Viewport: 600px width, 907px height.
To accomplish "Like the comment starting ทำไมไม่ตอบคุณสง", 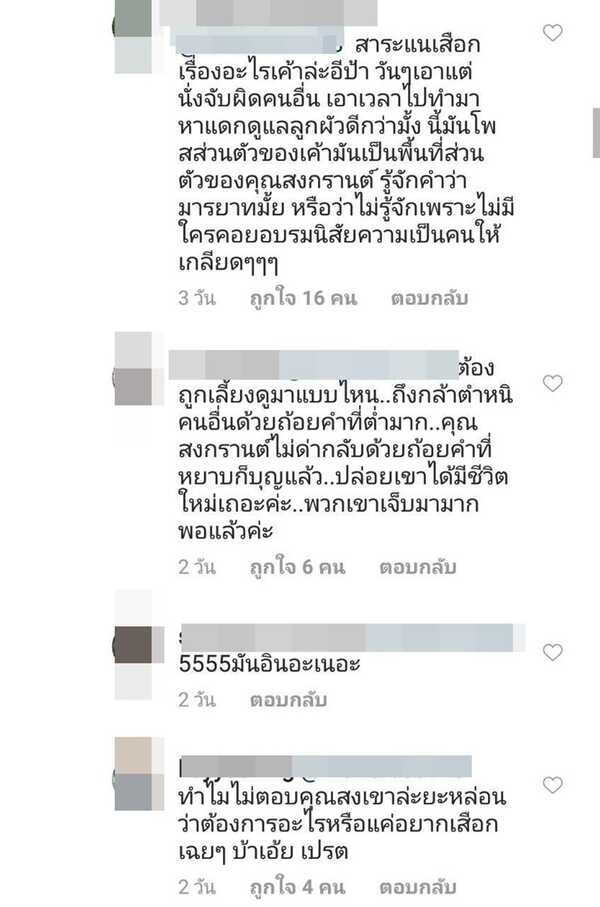I will tap(552, 786).
